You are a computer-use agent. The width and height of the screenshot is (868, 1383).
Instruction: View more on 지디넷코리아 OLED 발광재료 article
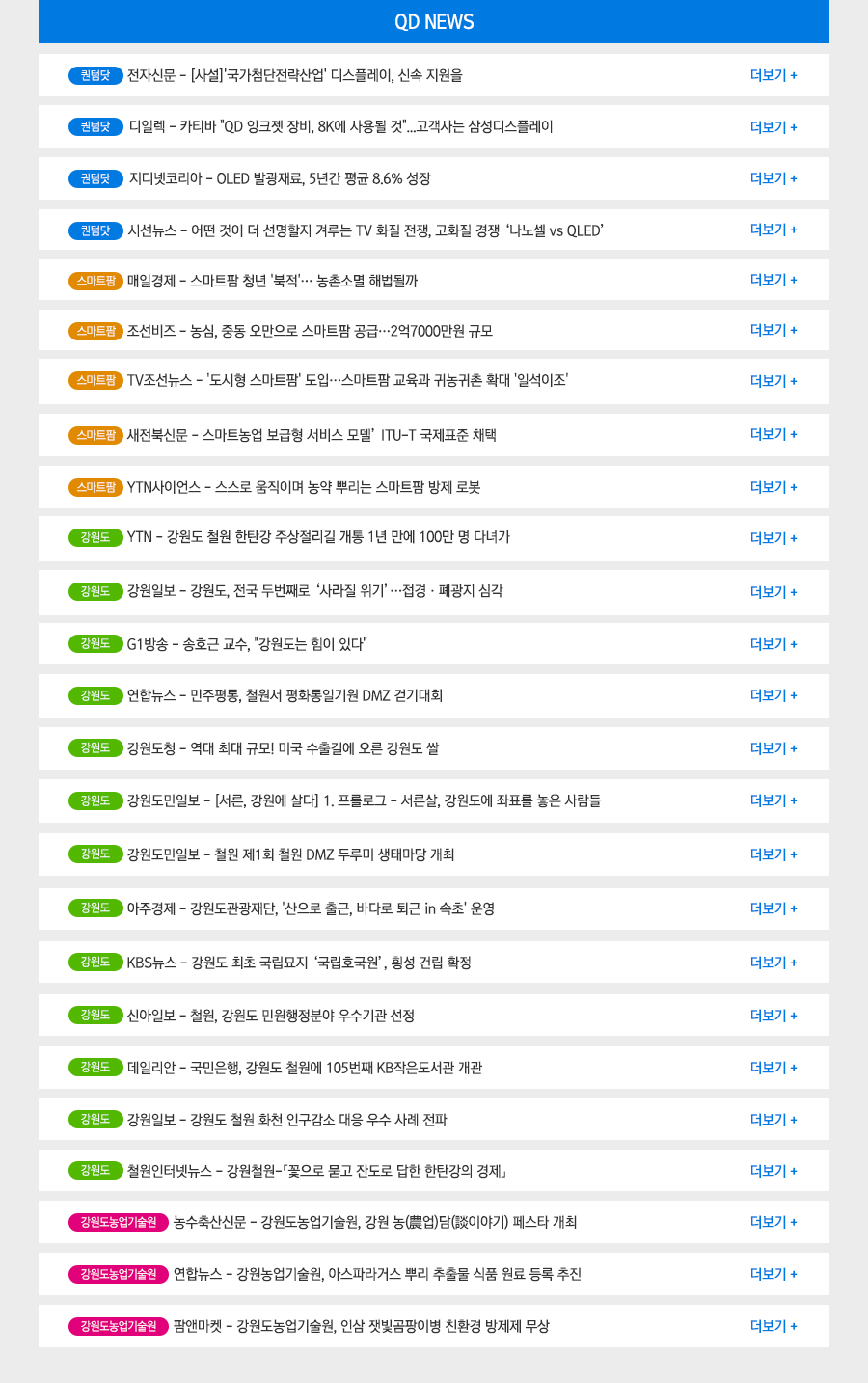[773, 178]
